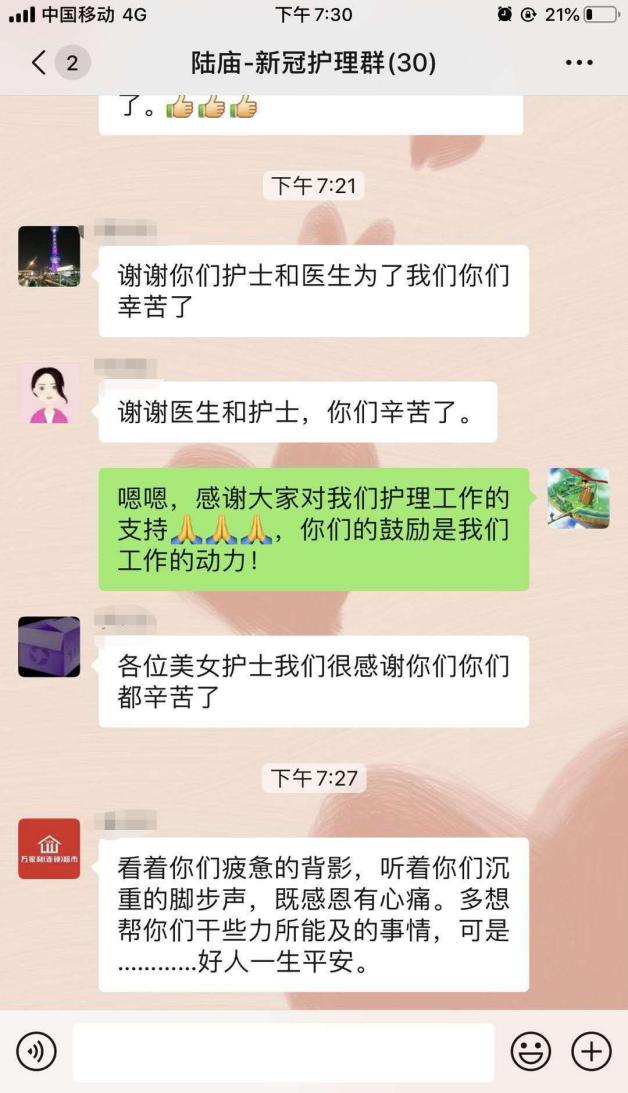This screenshot has height=1093, width=628.
Task: Tap the message text input field
Action: click(x=283, y=1051)
